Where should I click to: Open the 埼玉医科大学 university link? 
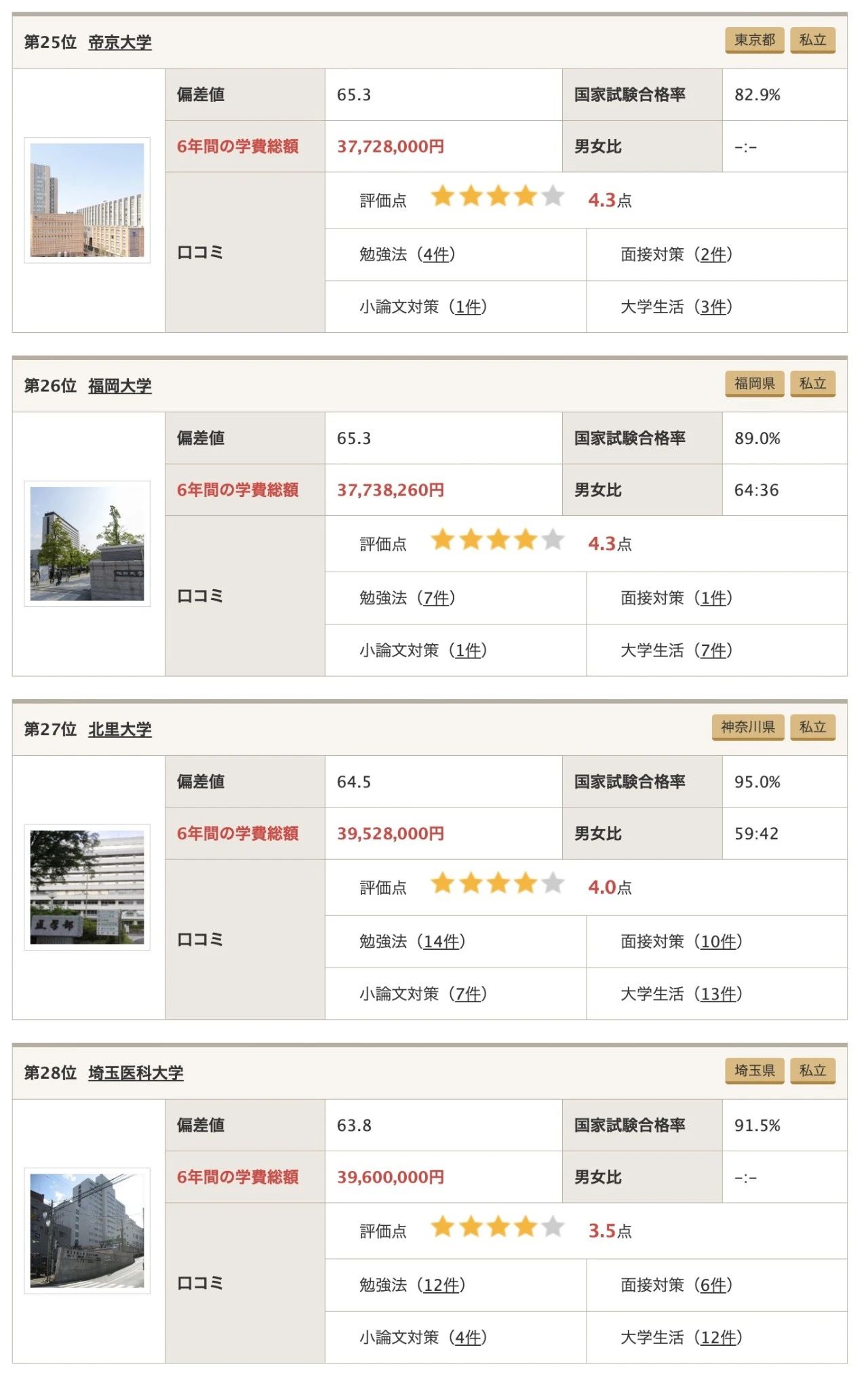click(x=136, y=1073)
